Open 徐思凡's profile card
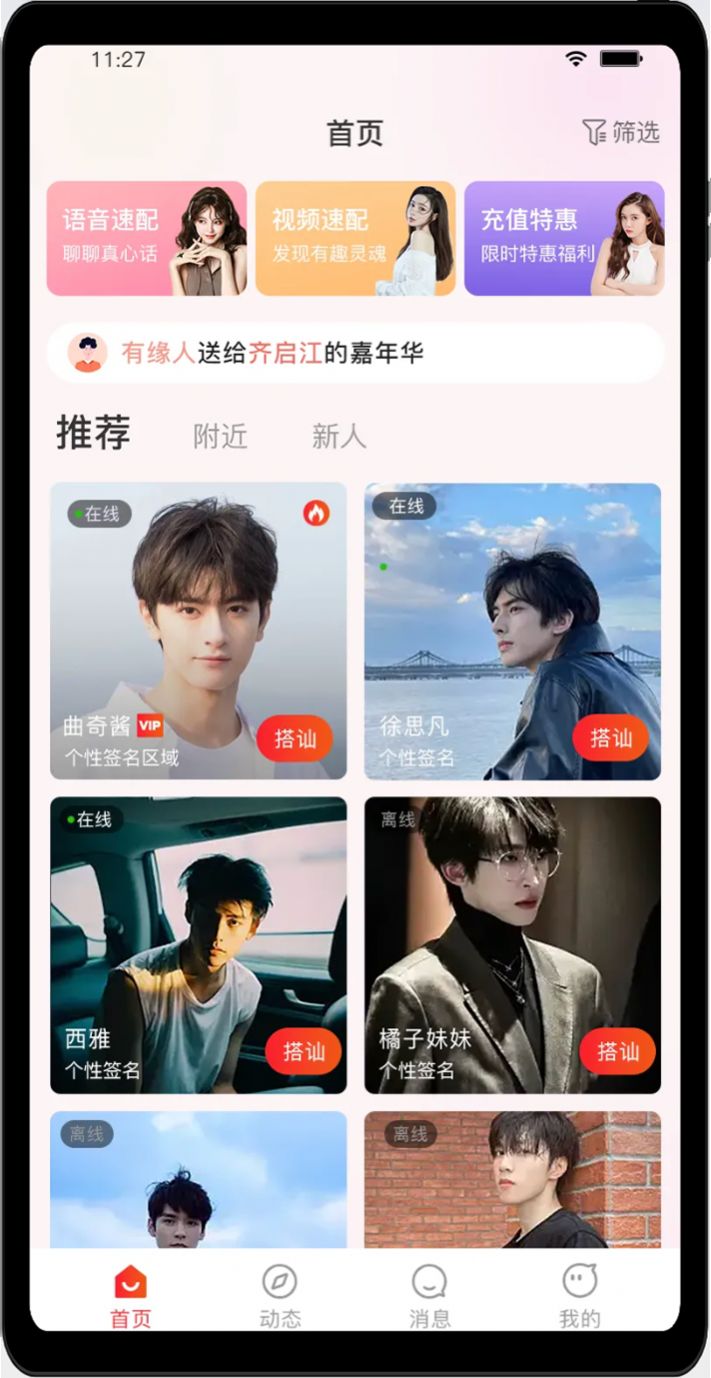The width and height of the screenshot is (711, 1378). [x=512, y=610]
